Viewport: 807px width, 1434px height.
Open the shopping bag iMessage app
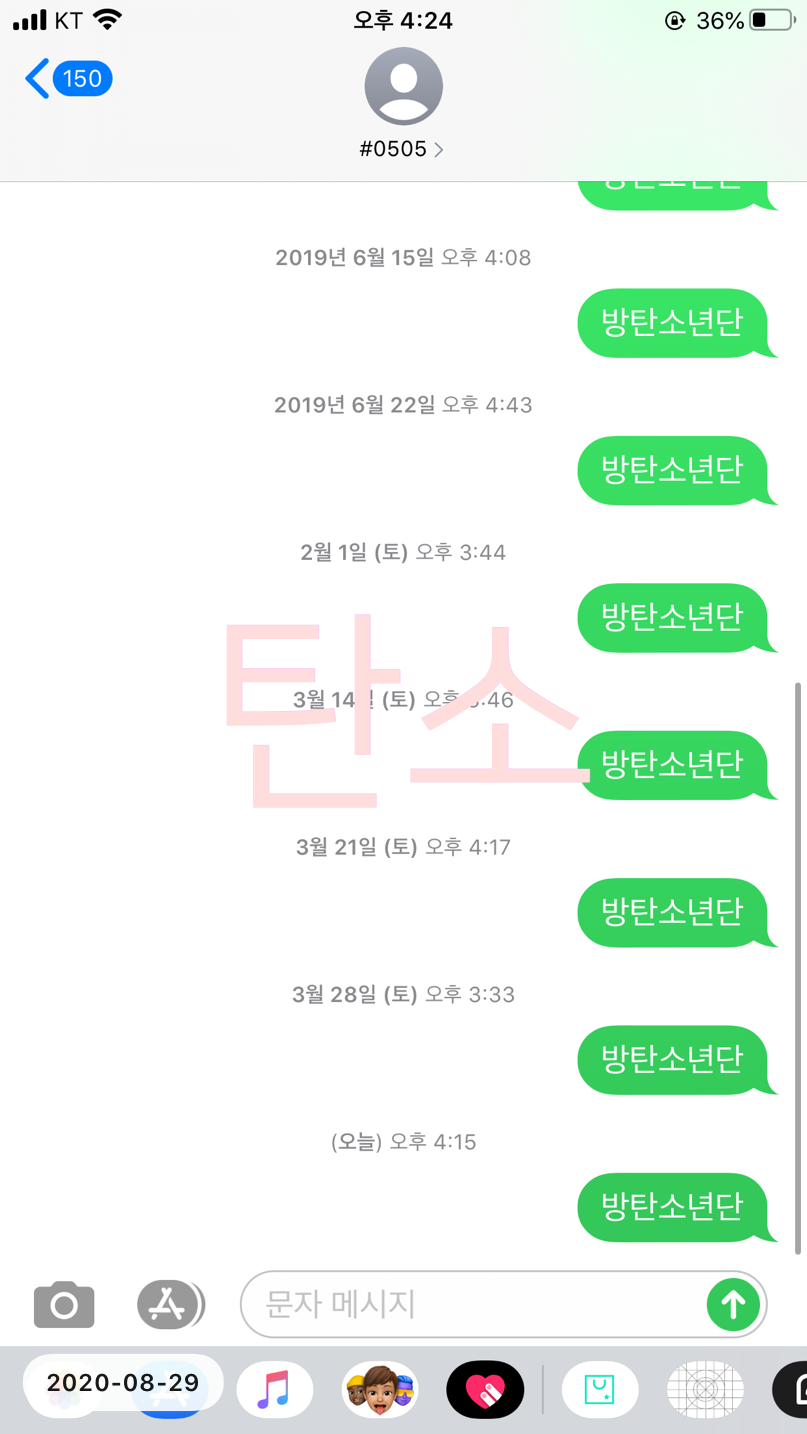tap(599, 1388)
